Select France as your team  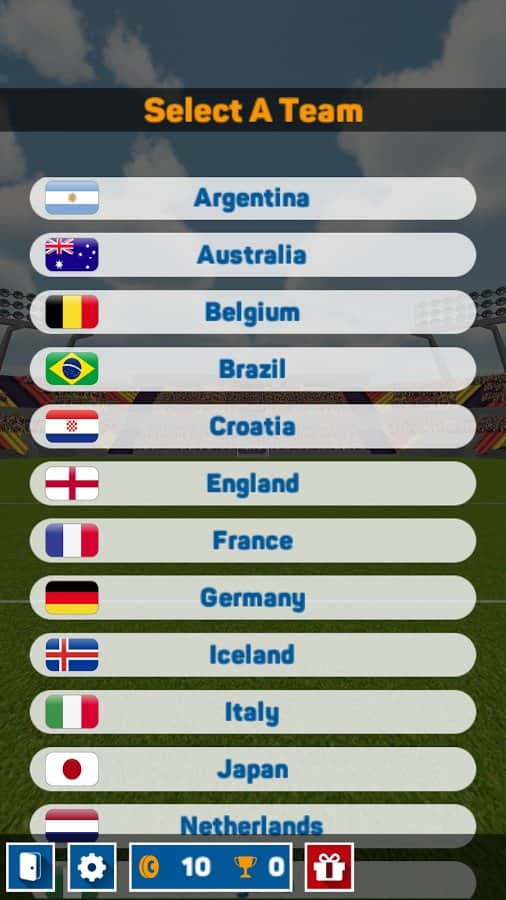click(x=252, y=541)
